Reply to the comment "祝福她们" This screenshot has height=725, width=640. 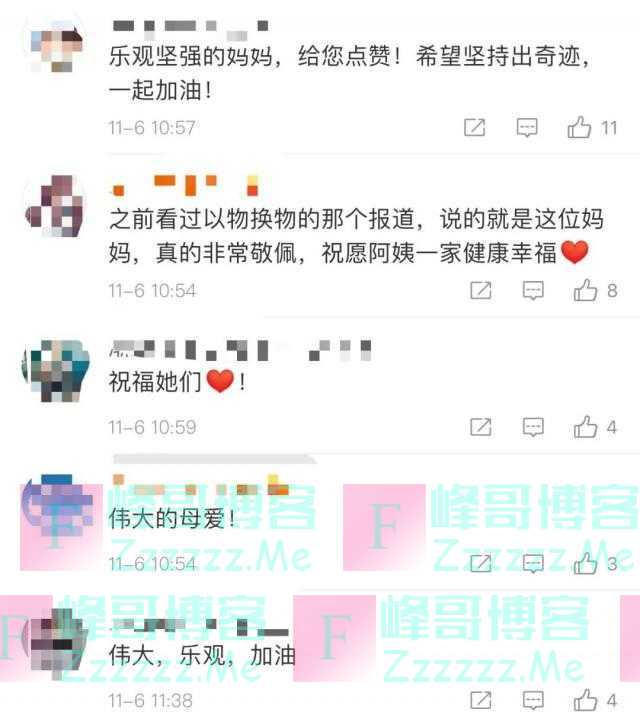pyautogui.click(x=534, y=427)
